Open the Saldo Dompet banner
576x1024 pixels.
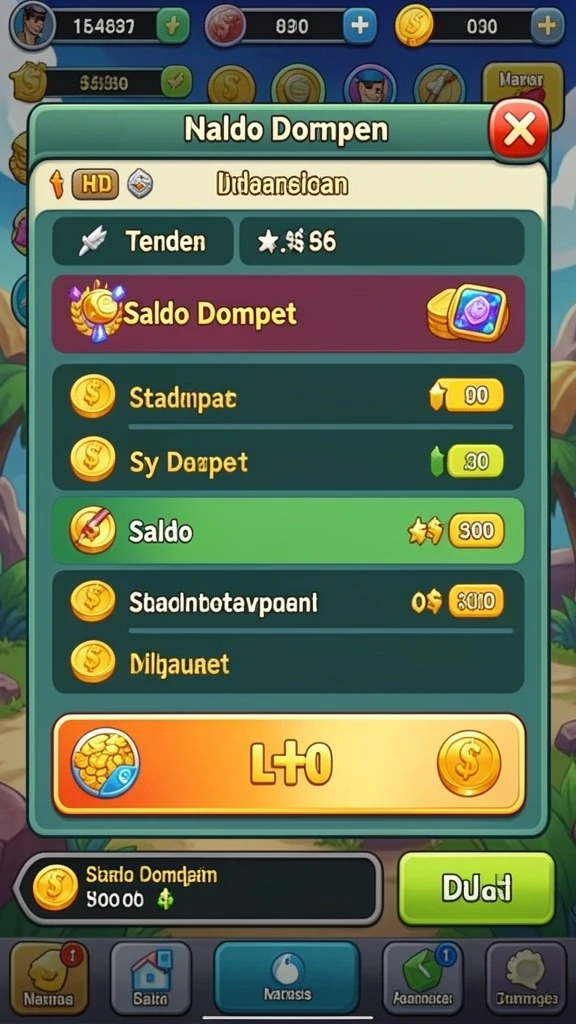coord(288,314)
